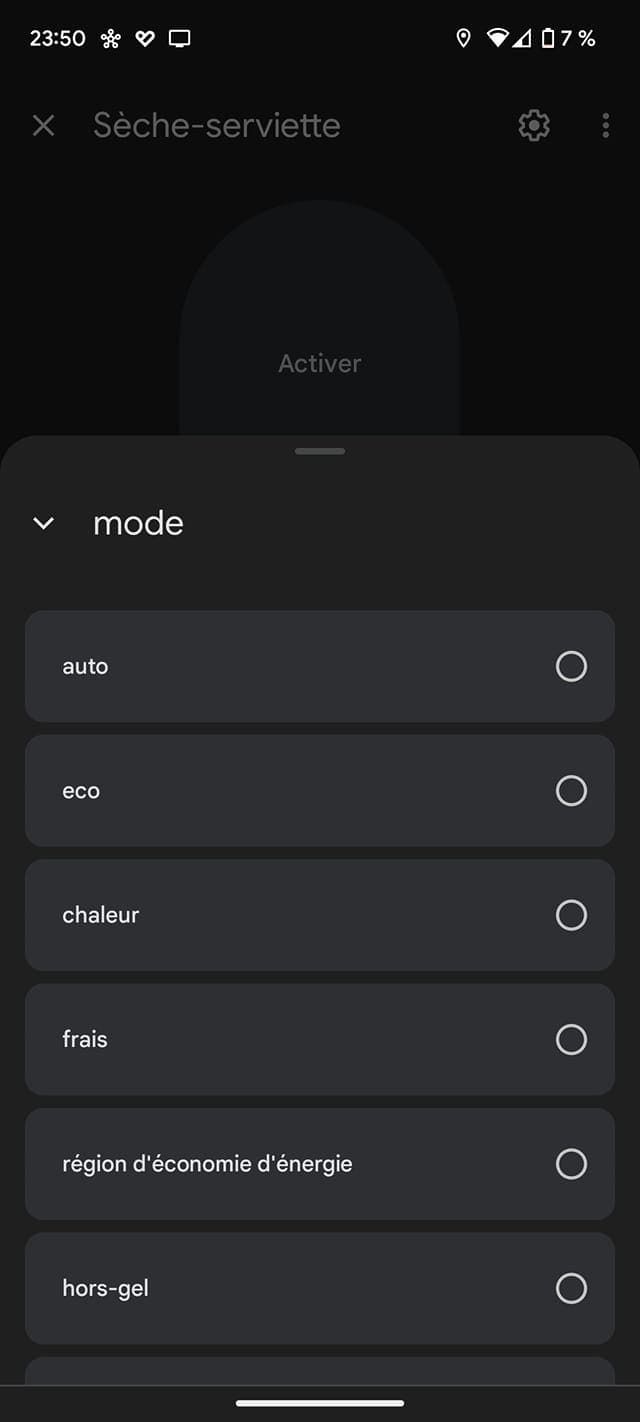Select région d'économie d'énergie mode
Image resolution: width=640 pixels, height=1422 pixels.
point(320,1164)
